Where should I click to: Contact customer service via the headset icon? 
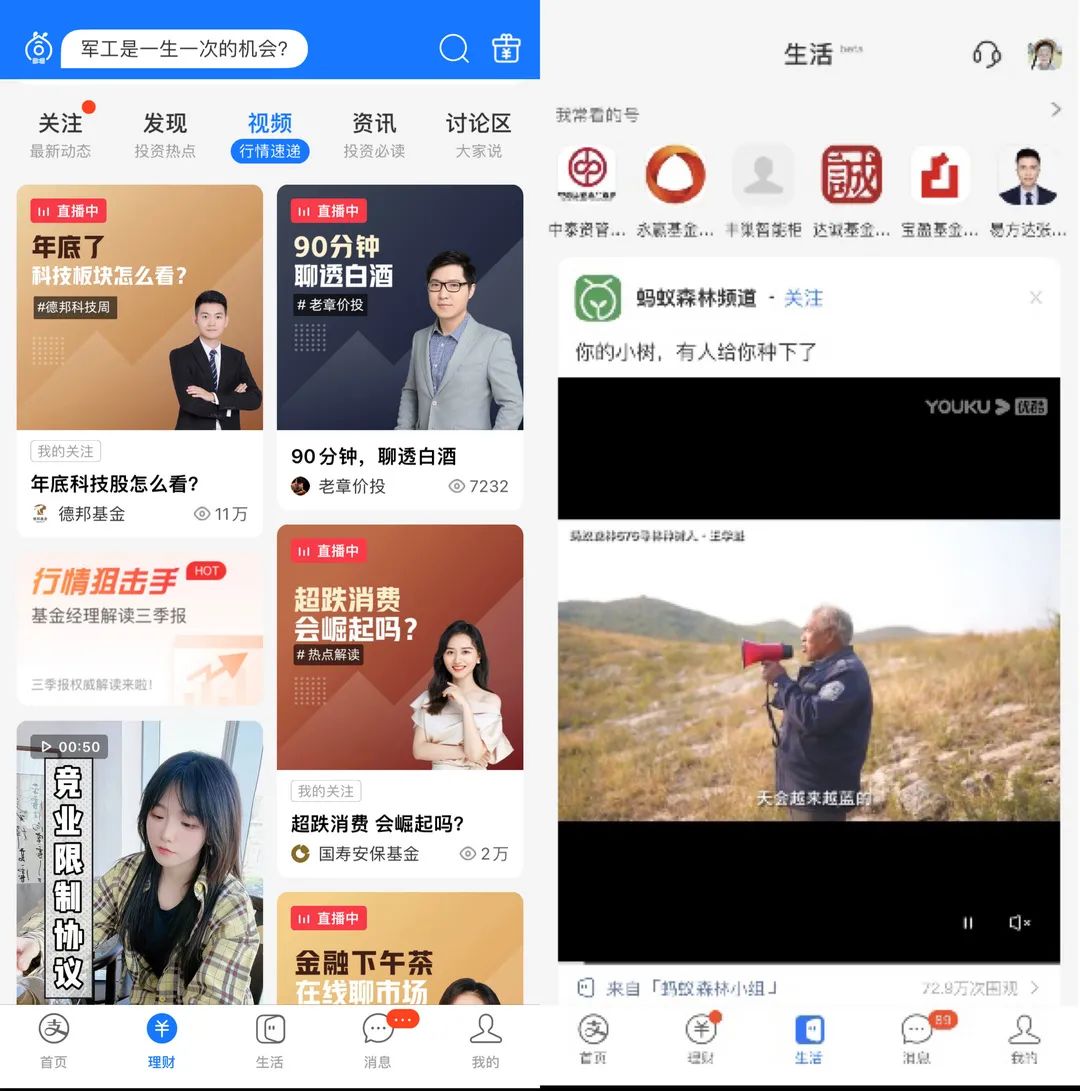point(986,54)
